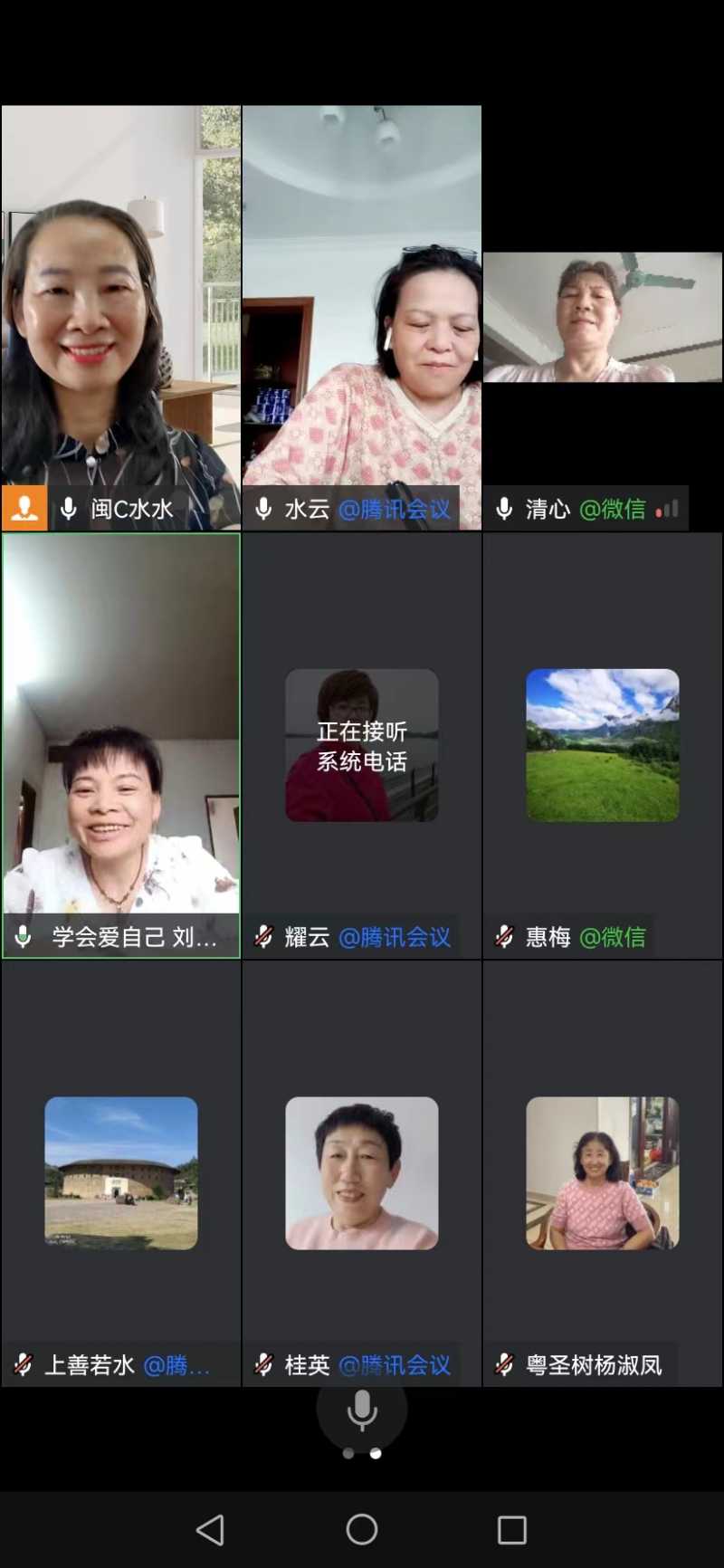Select 惠梅's participant tile
Image resolution: width=724 pixels, height=1568 pixels.
click(x=603, y=745)
